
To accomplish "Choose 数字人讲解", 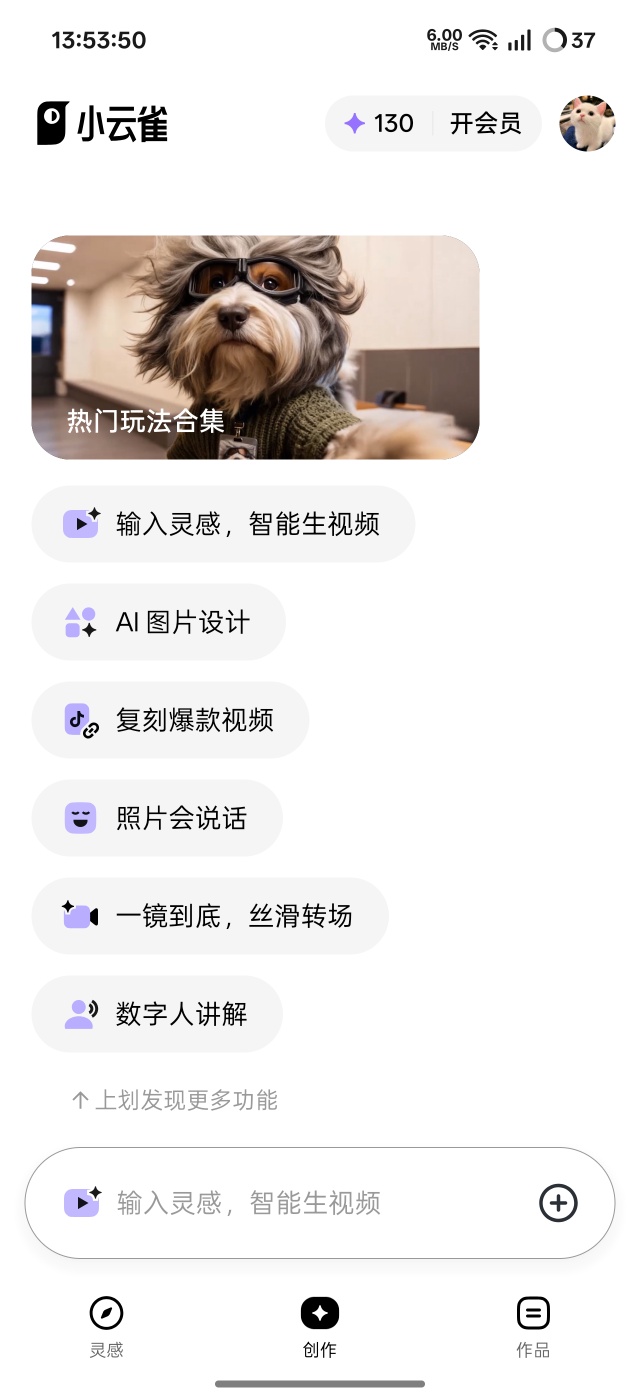I will click(157, 1014).
